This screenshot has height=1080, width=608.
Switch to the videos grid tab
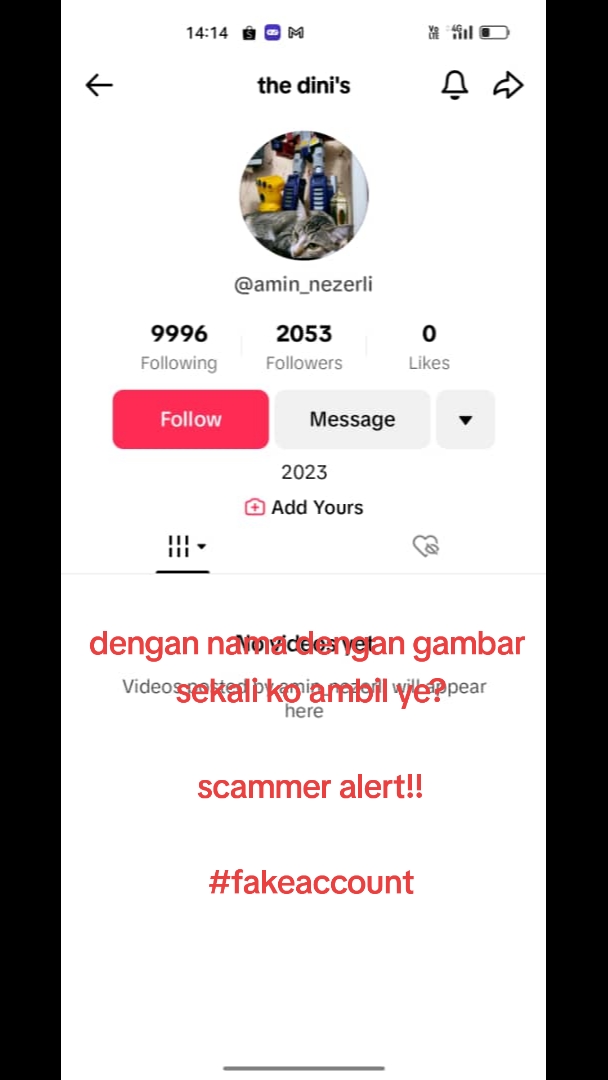(183, 546)
